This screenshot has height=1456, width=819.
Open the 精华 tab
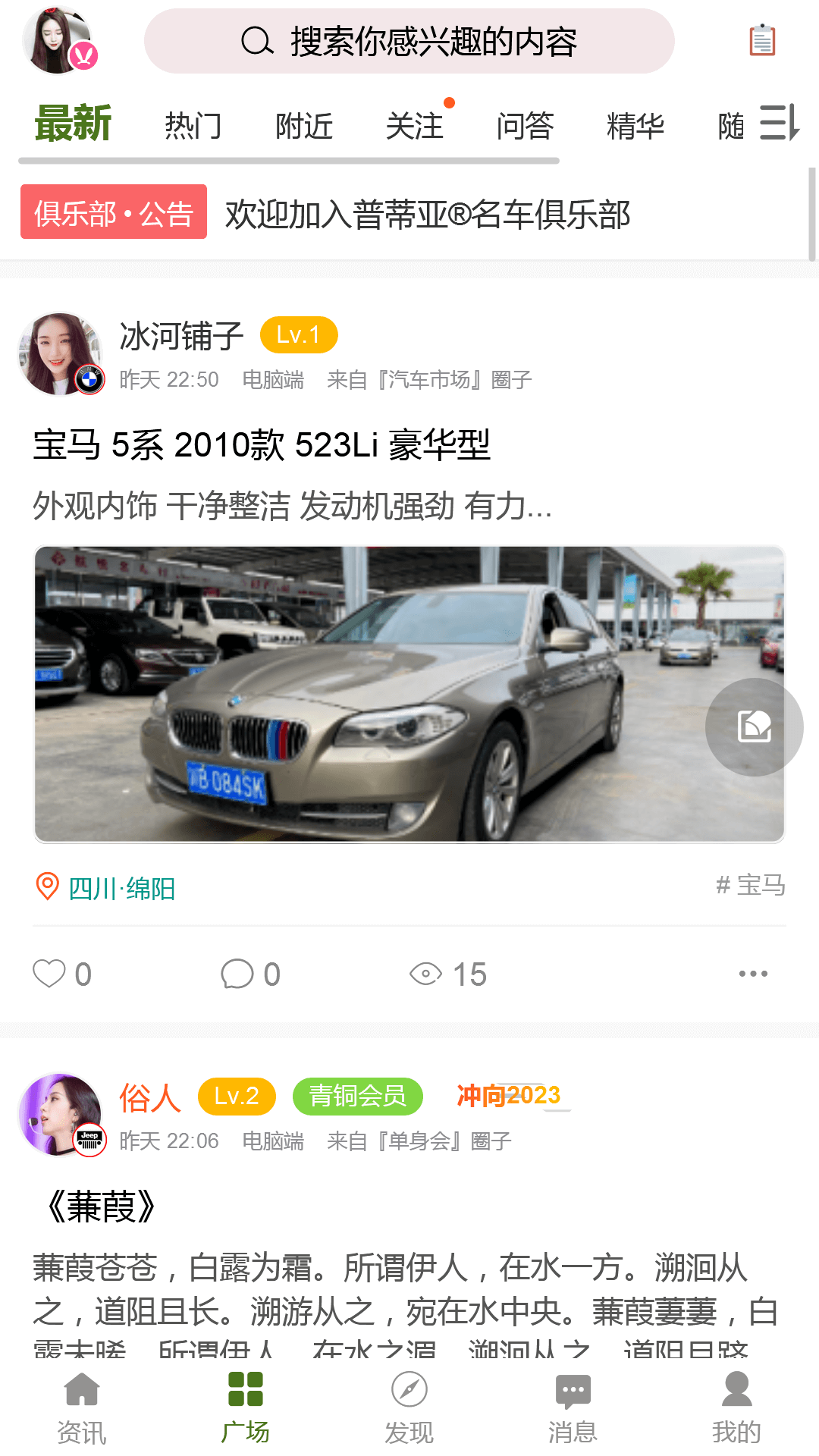(635, 126)
